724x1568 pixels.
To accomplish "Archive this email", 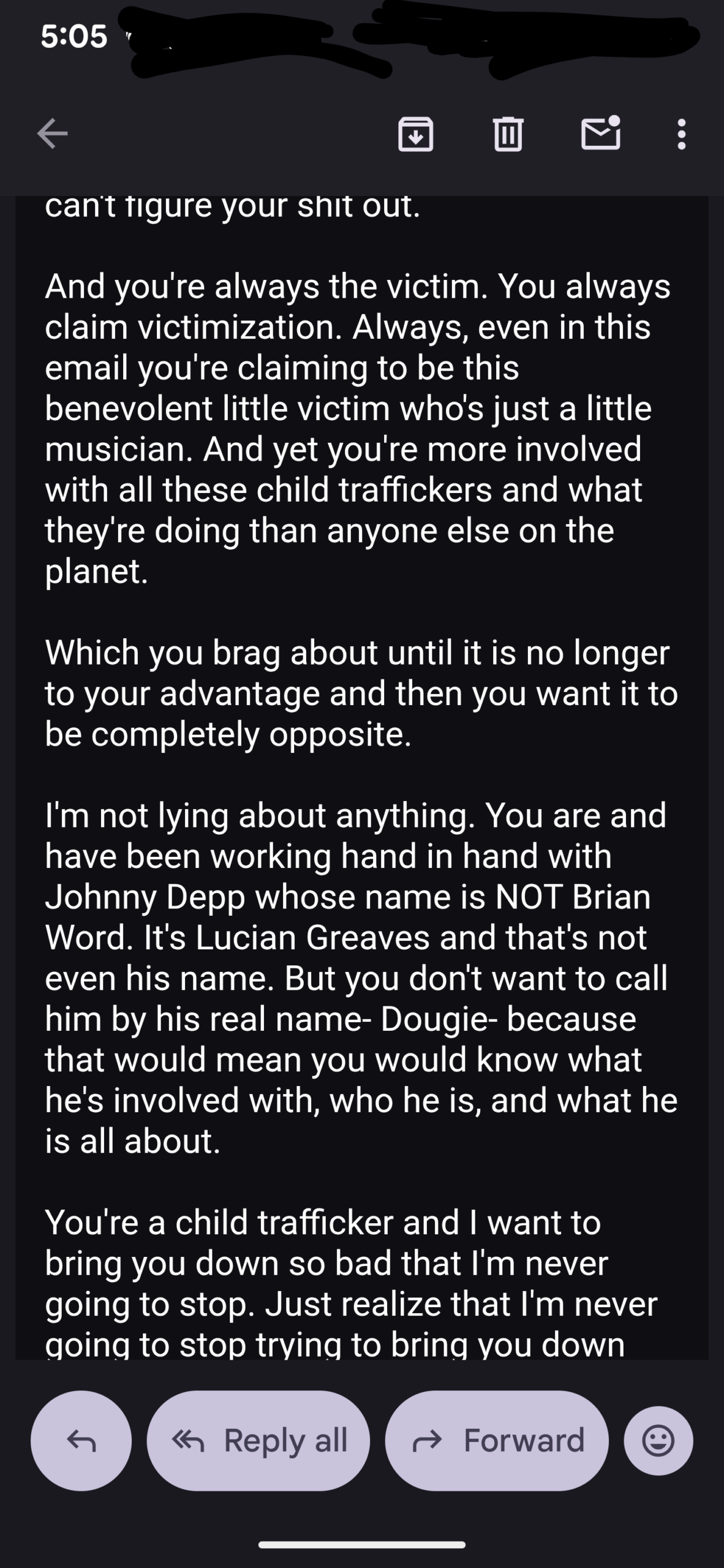I will click(416, 134).
